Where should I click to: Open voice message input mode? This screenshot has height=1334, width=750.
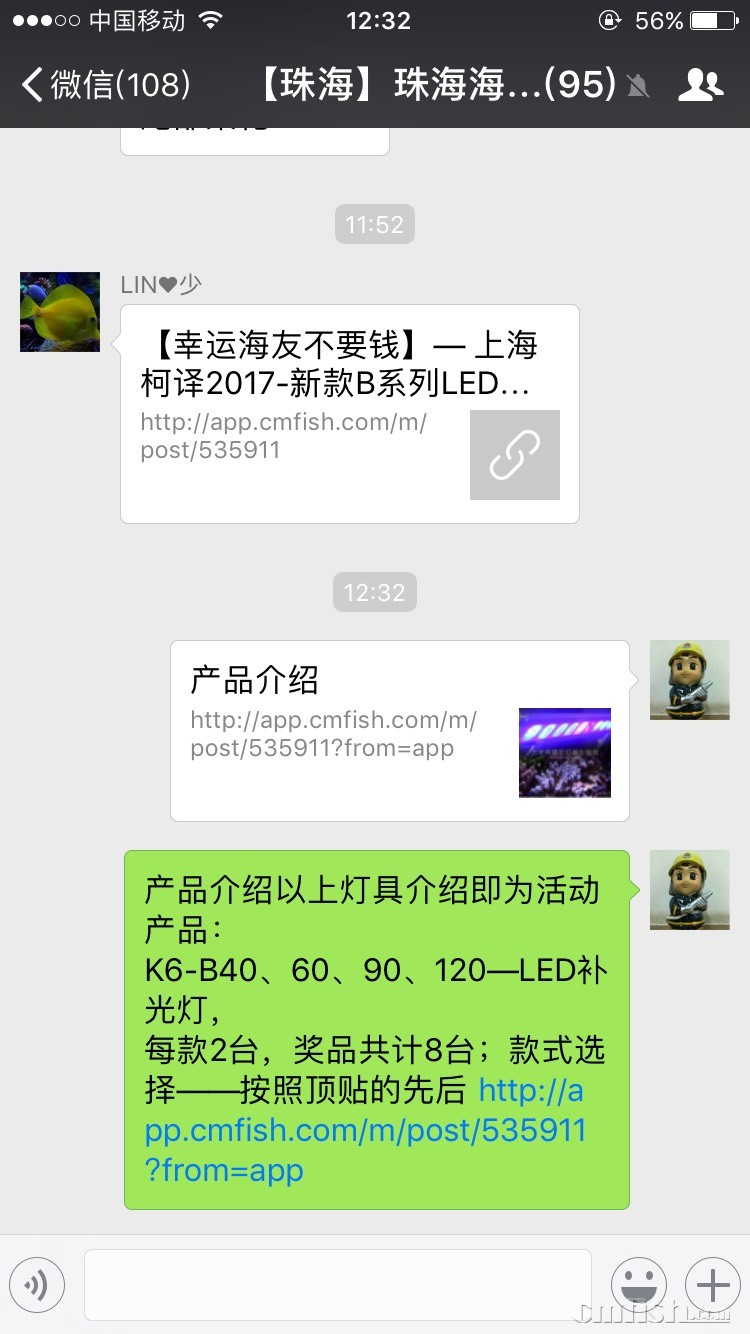click(x=37, y=1284)
